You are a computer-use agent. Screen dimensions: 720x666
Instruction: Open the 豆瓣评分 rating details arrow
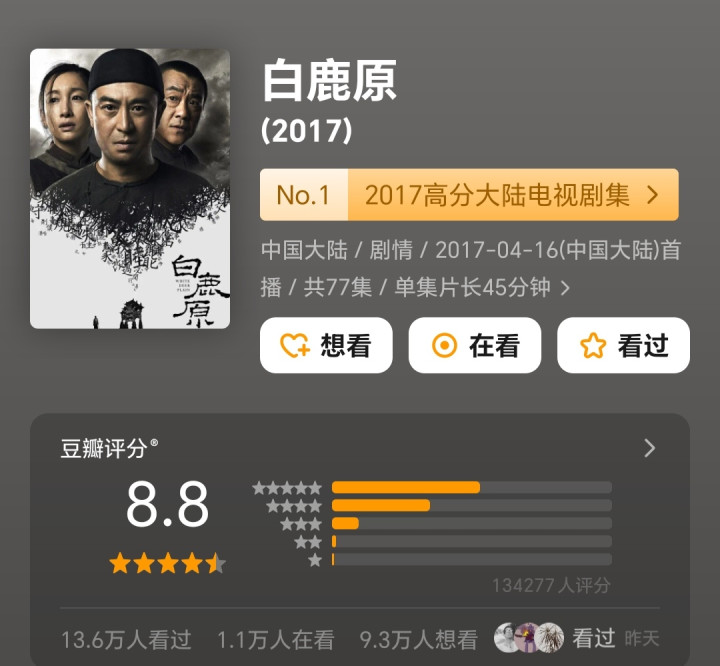649,448
